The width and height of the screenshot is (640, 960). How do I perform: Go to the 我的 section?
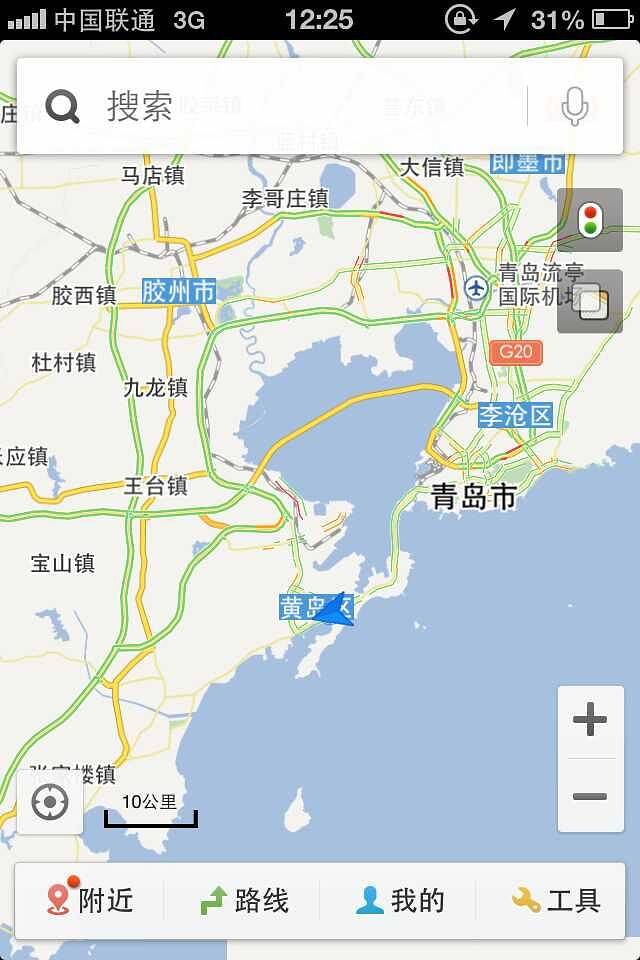tap(400, 901)
